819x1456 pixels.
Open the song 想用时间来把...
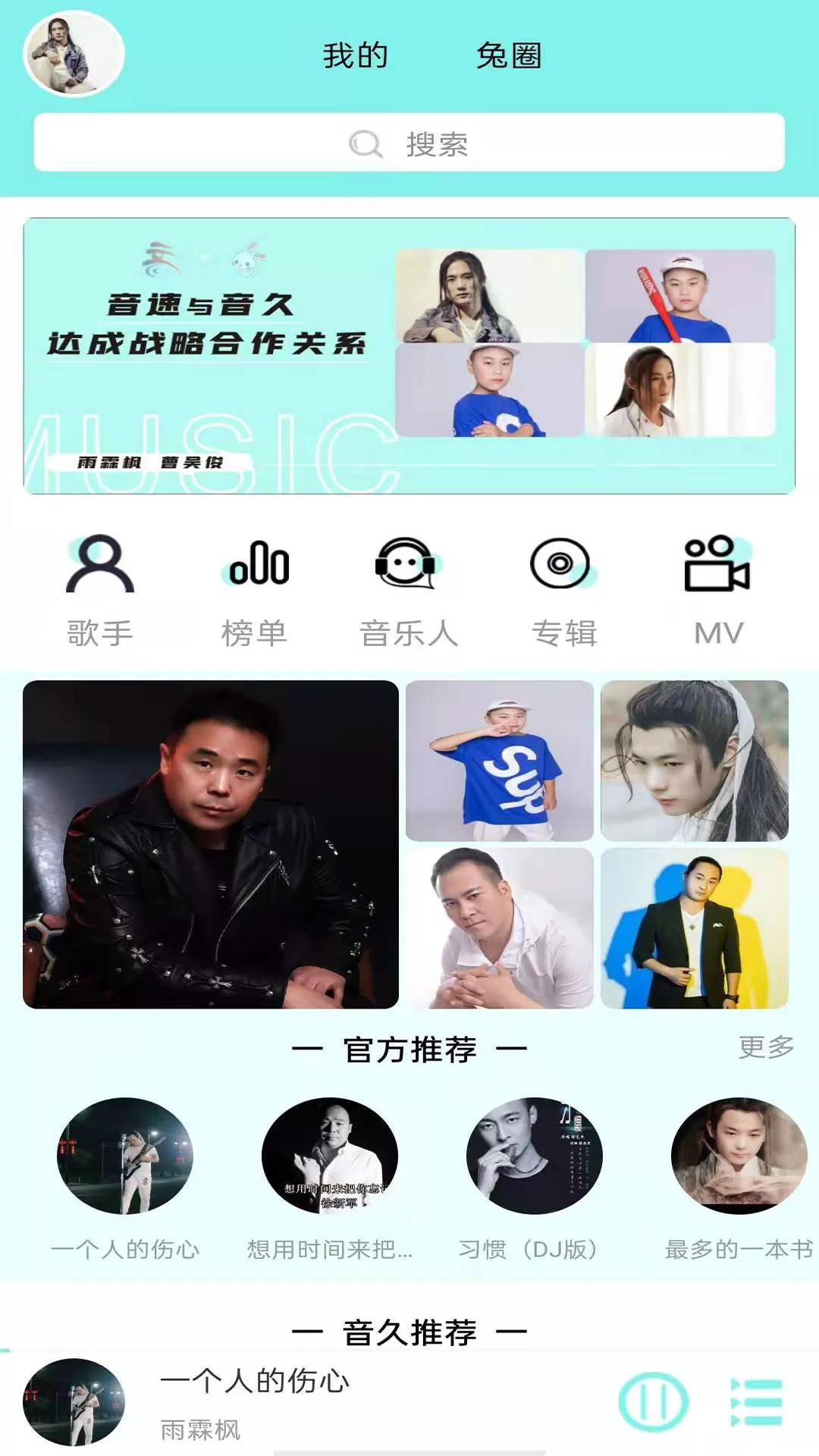(330, 1156)
